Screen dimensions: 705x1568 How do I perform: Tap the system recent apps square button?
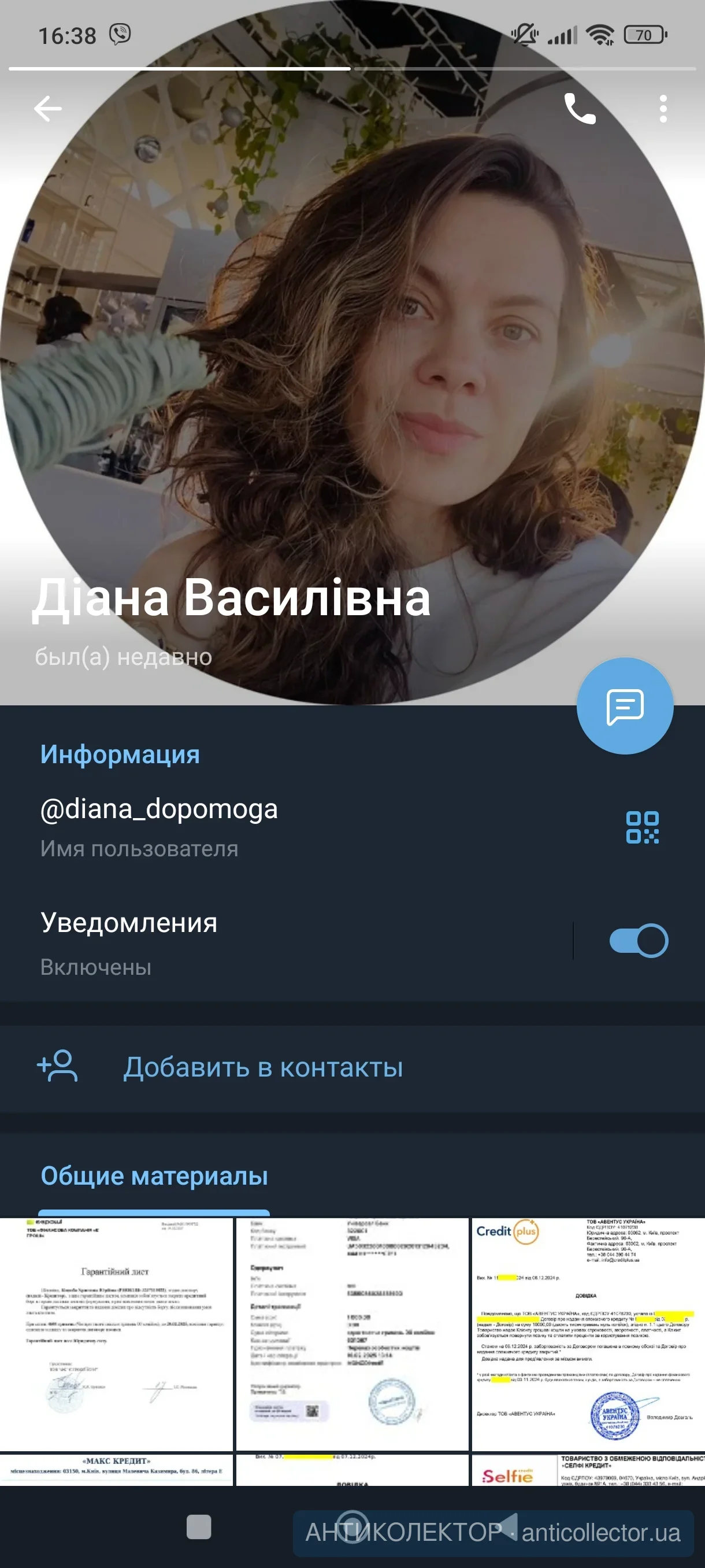click(199, 1526)
